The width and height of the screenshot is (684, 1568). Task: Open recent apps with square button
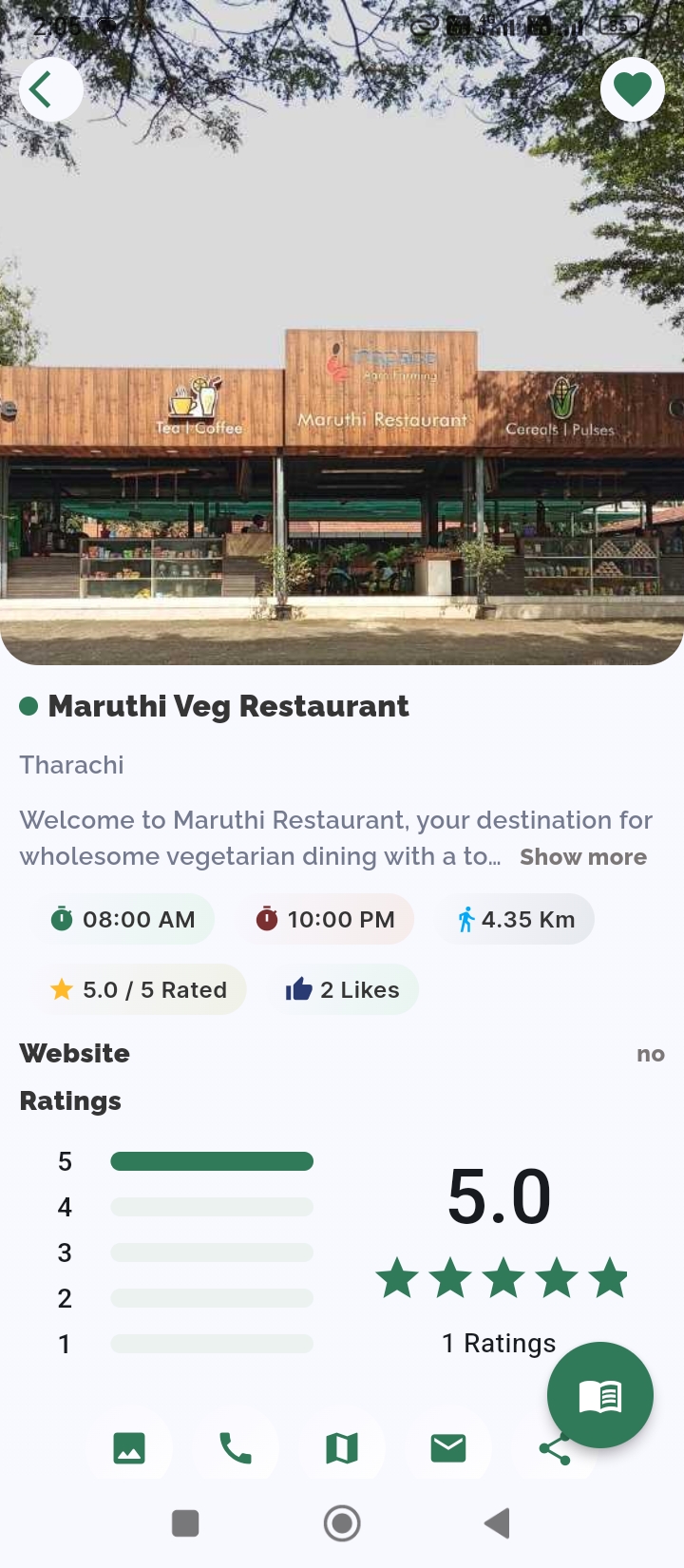click(185, 1523)
